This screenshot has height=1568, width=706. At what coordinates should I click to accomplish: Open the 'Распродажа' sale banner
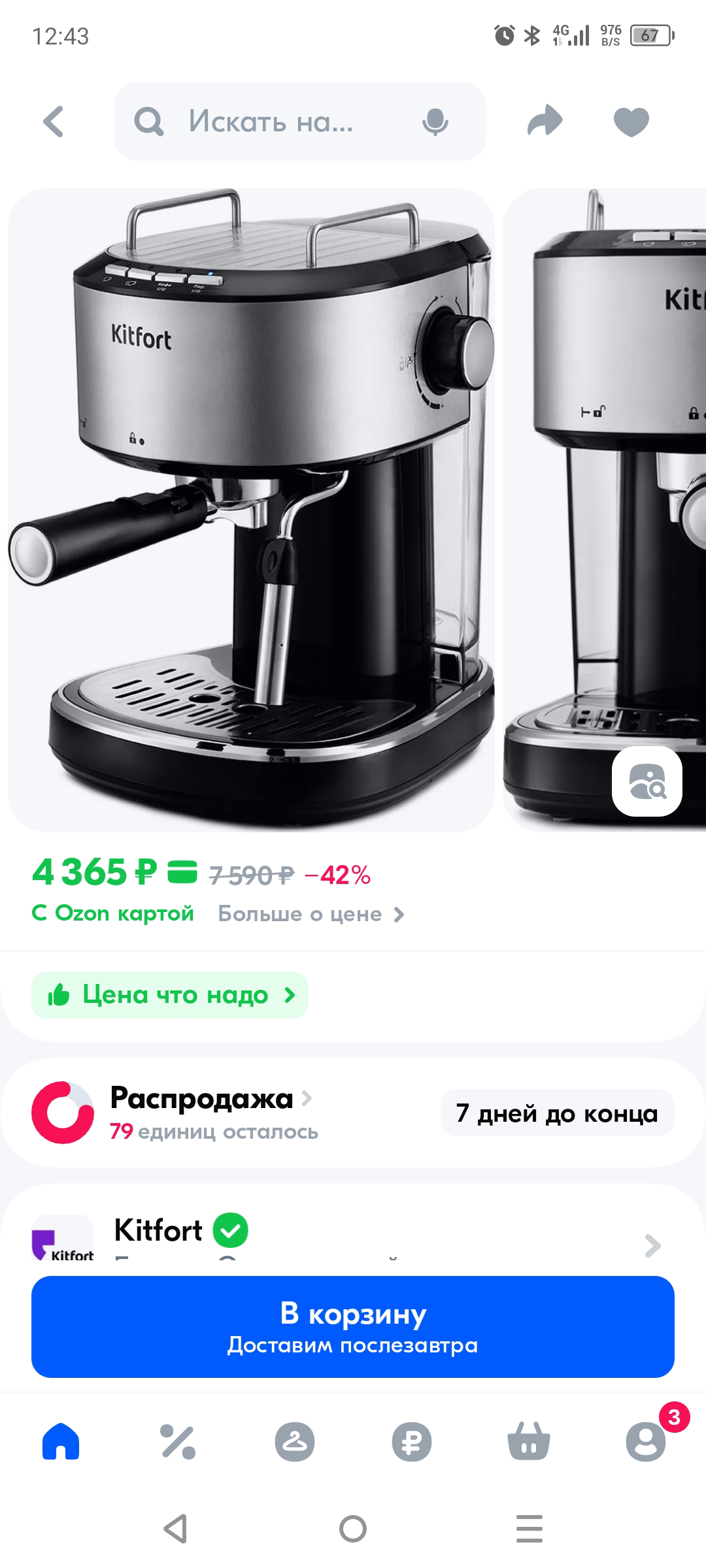click(353, 1113)
